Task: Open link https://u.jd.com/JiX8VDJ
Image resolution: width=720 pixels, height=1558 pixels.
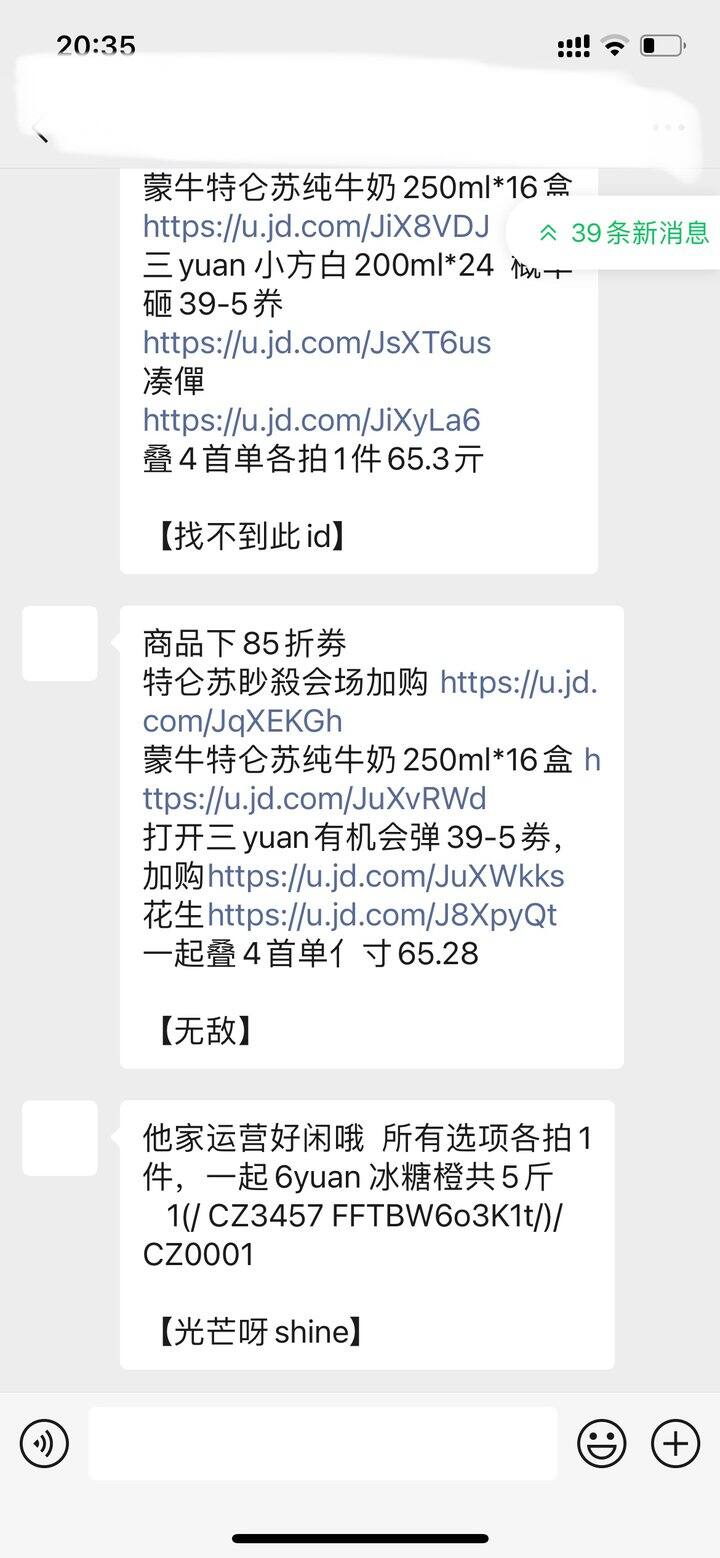Action: [x=316, y=226]
